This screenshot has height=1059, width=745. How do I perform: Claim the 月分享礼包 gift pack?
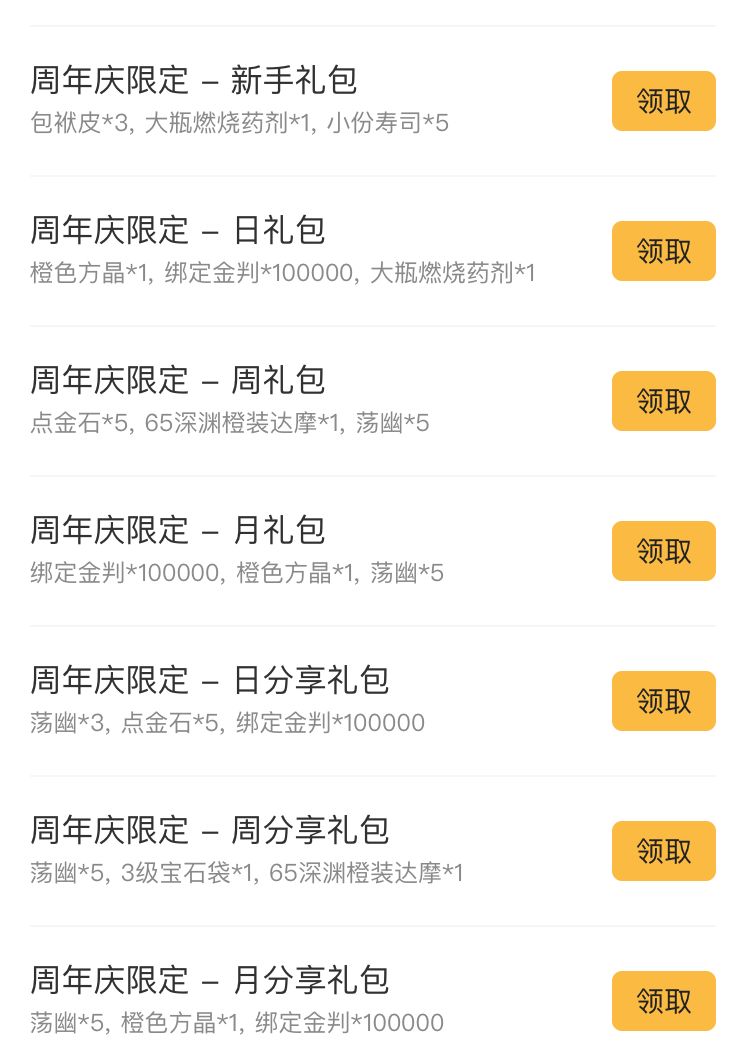tap(663, 1001)
